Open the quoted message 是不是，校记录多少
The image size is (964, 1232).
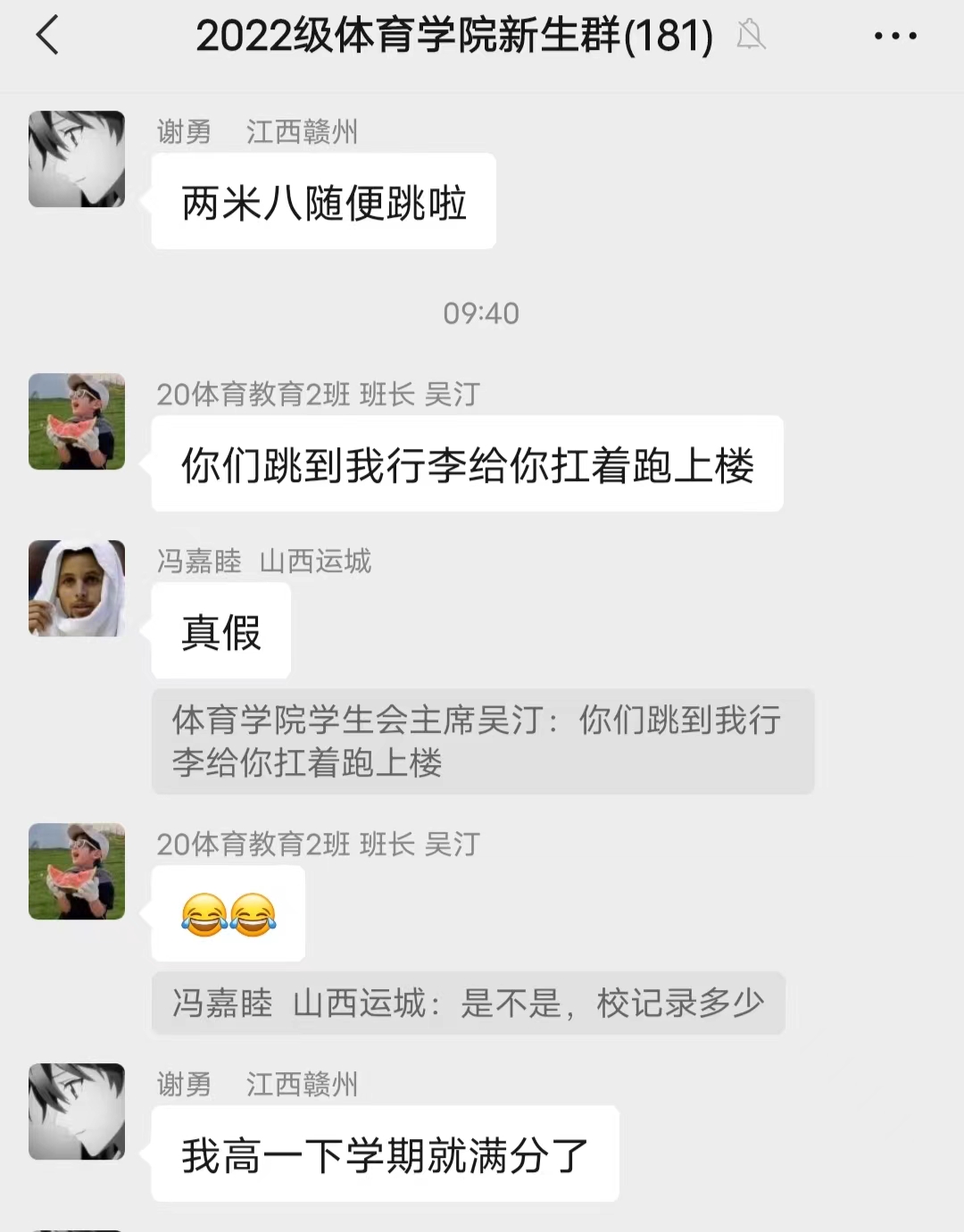pos(468,1003)
